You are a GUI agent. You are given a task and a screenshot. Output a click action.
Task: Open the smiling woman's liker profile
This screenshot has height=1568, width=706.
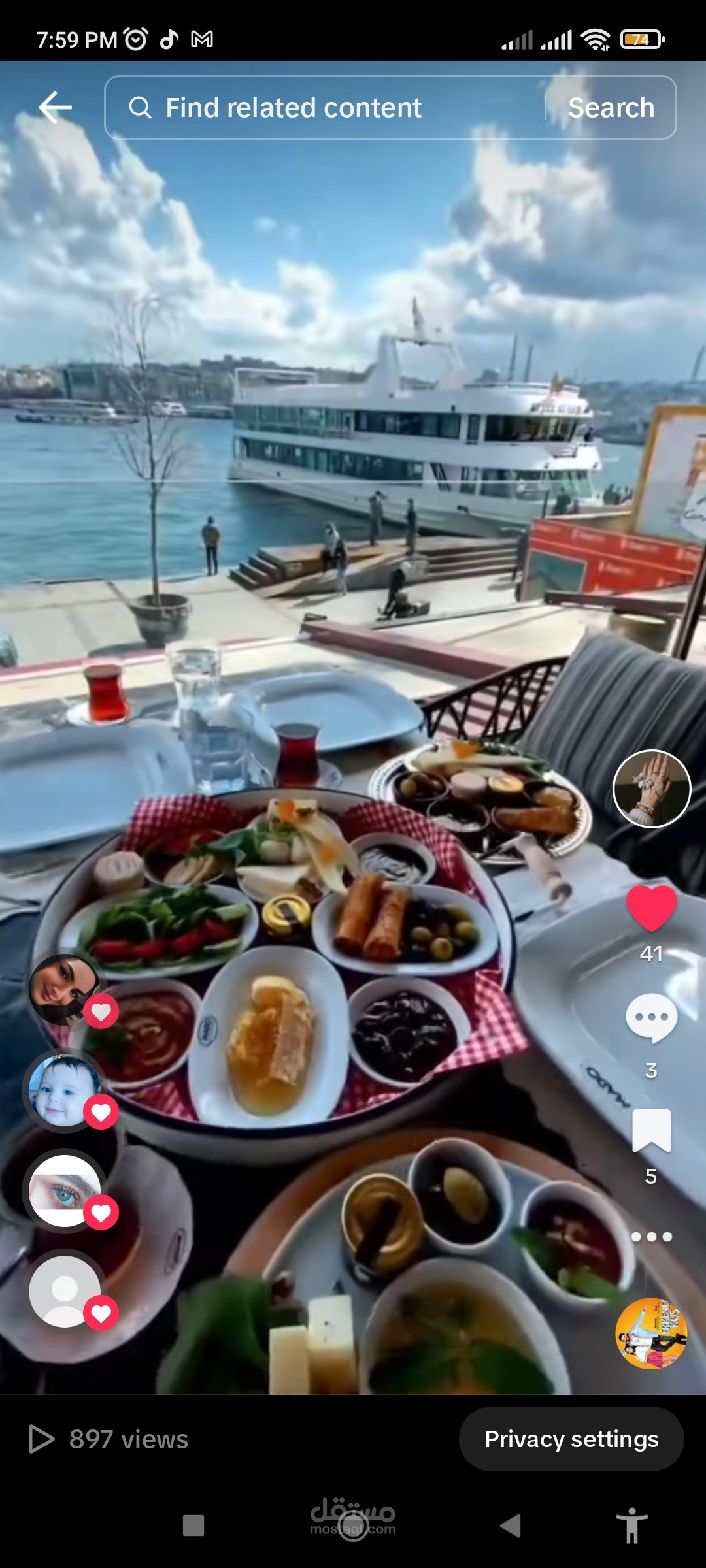pyautogui.click(x=64, y=988)
